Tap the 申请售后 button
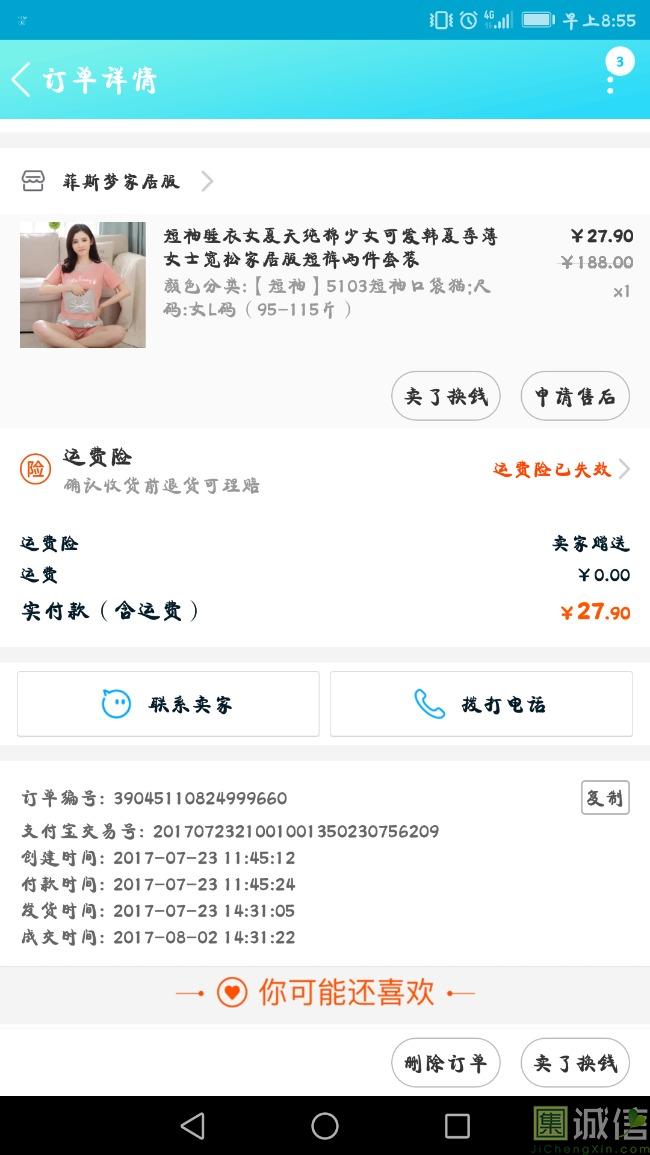This screenshot has width=650, height=1155. coord(575,397)
